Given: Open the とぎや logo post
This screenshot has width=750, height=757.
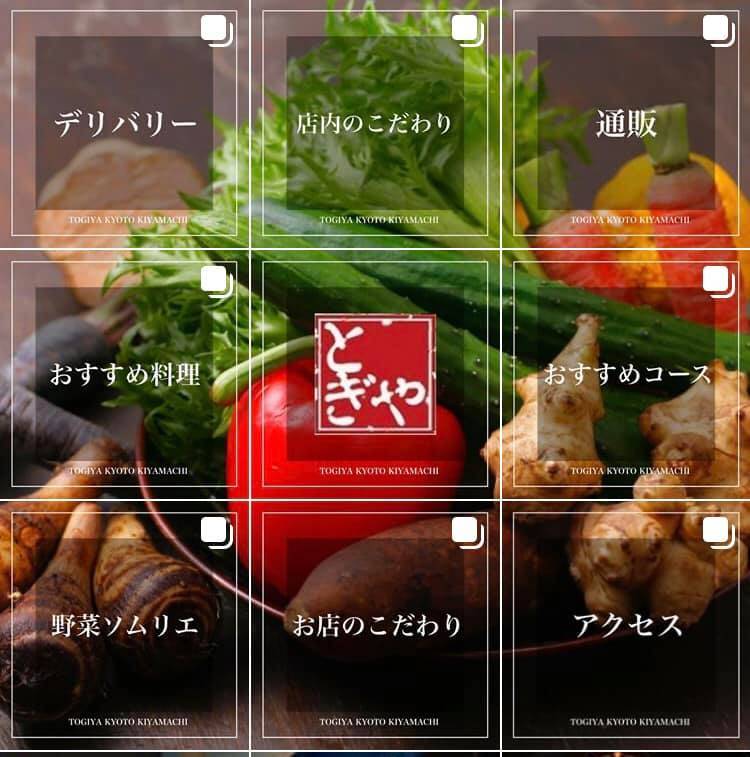Looking at the screenshot, I should (375, 374).
